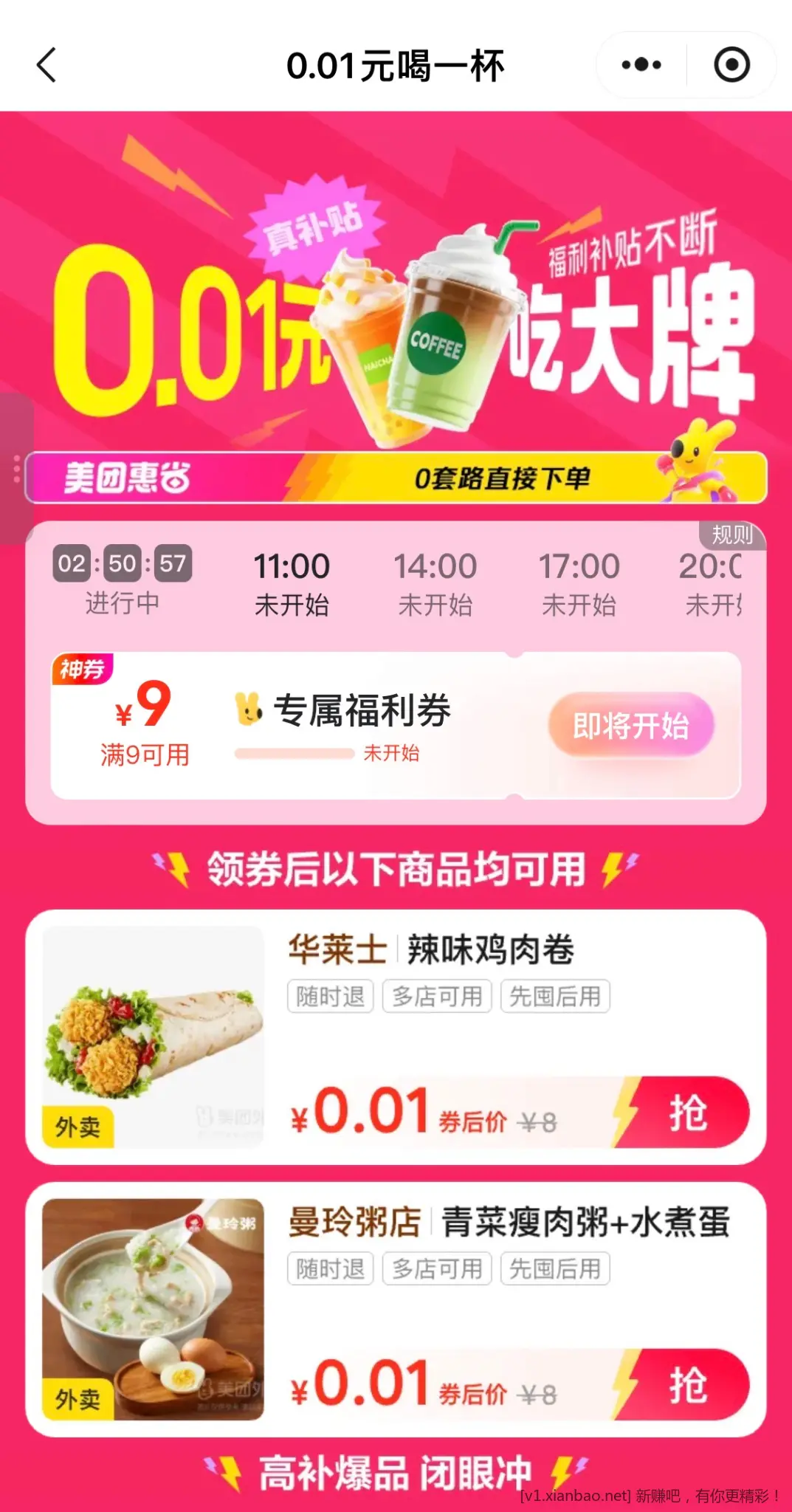Open the 华莱士 chicken wrap product image
792x1512 pixels.
click(153, 1037)
